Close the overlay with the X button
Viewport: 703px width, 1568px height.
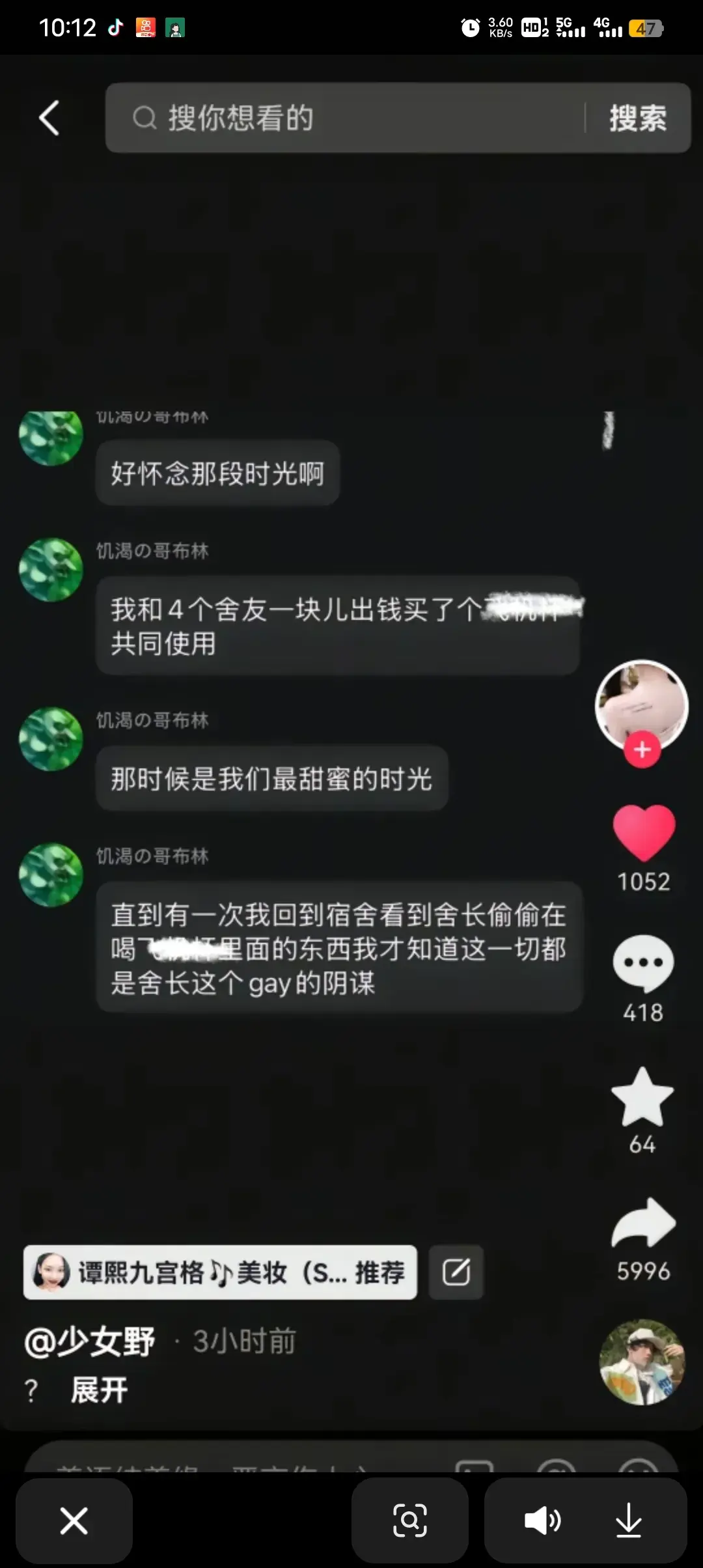point(74,1521)
